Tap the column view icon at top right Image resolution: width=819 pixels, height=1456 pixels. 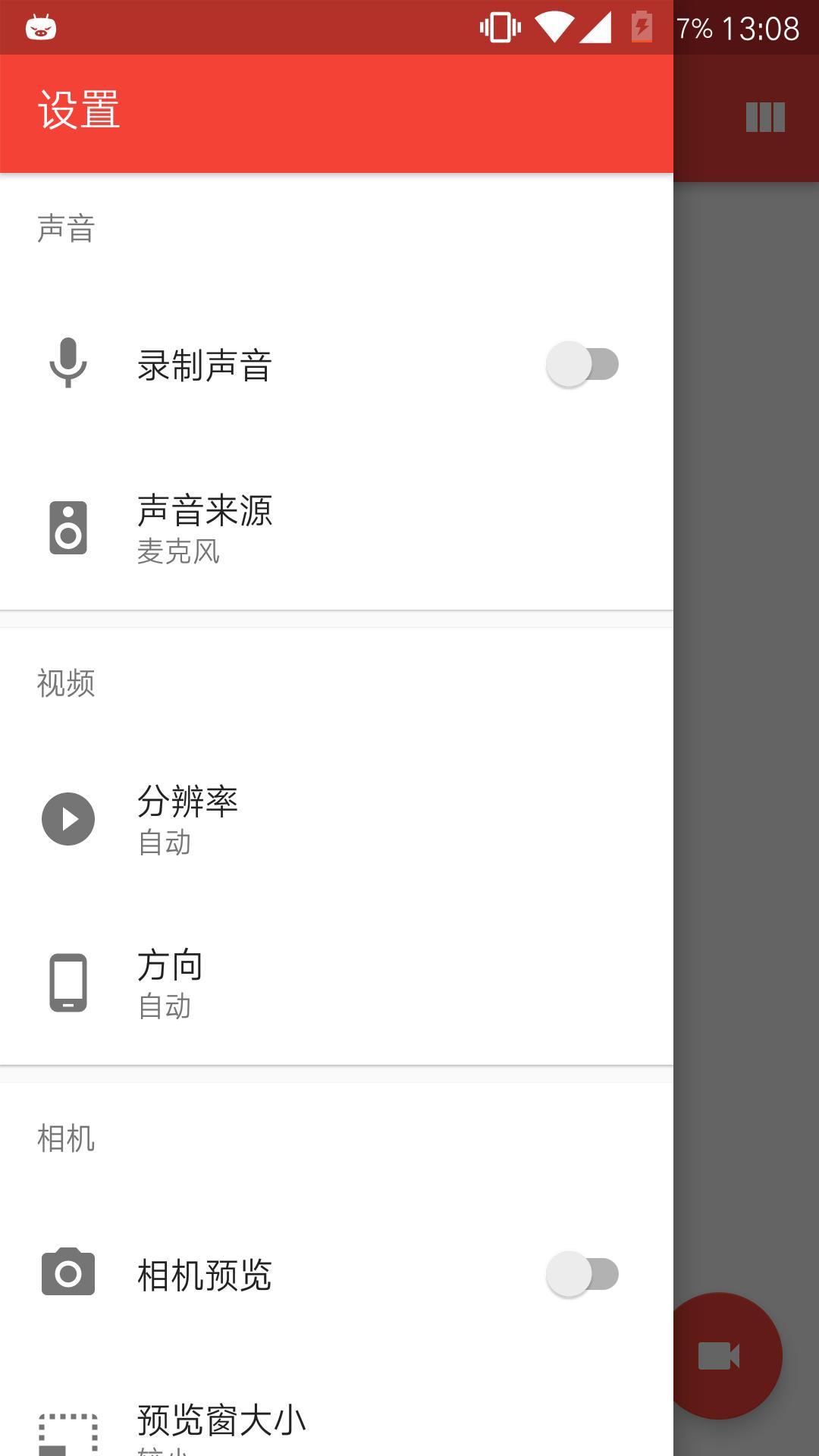pos(765,118)
